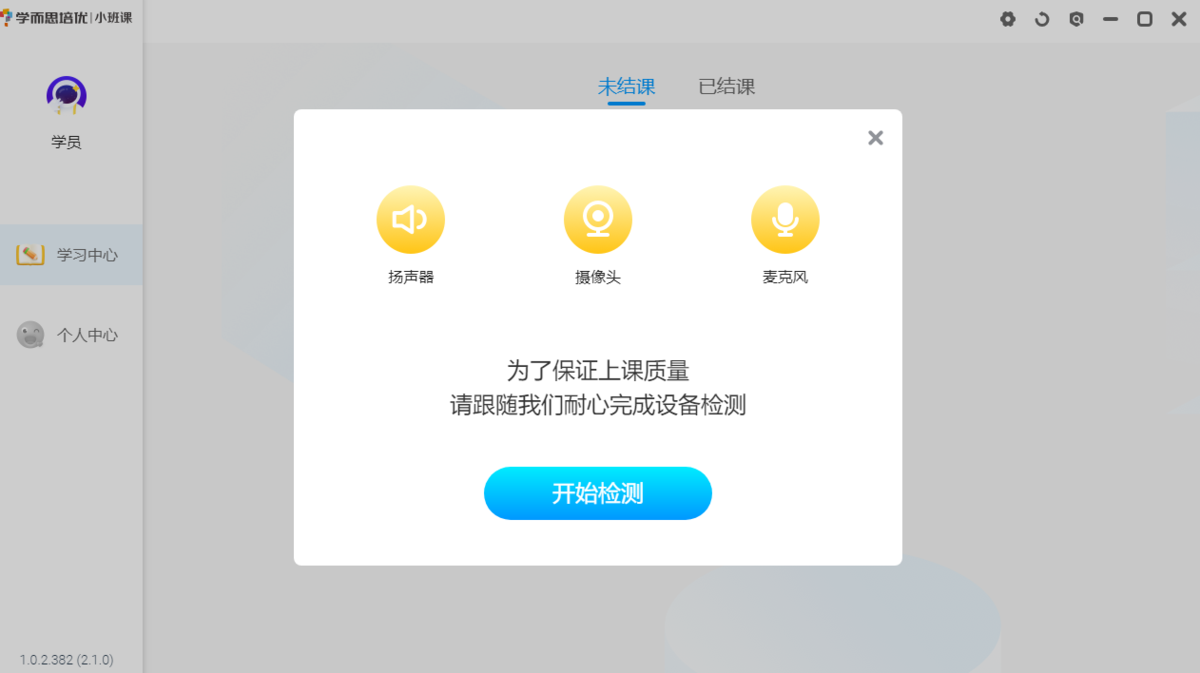Open 学习中心 in the sidebar

(71, 255)
